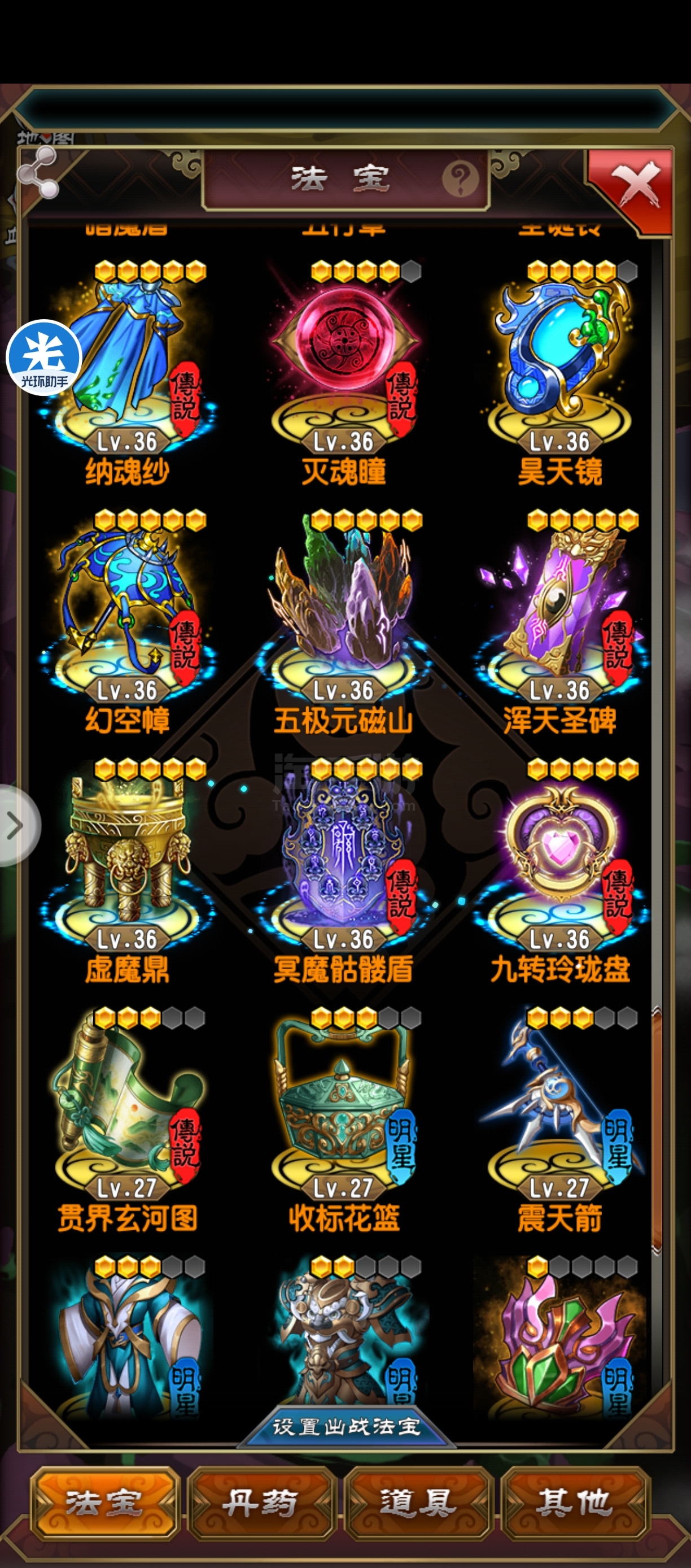Tap 设置出战法宝 button

(x=345, y=1427)
